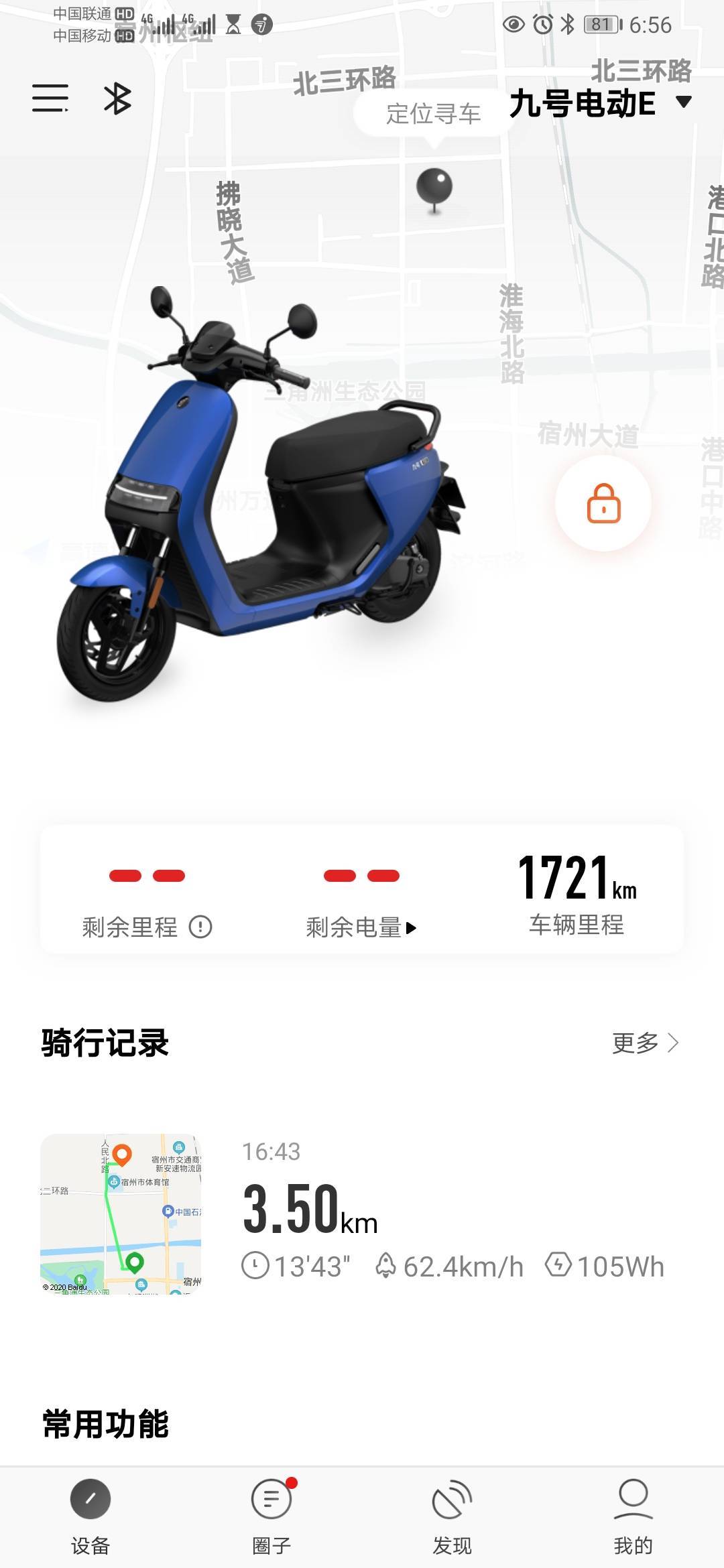The image size is (724, 1568).
Task: Tap the vehicle location pin on map
Action: [434, 188]
